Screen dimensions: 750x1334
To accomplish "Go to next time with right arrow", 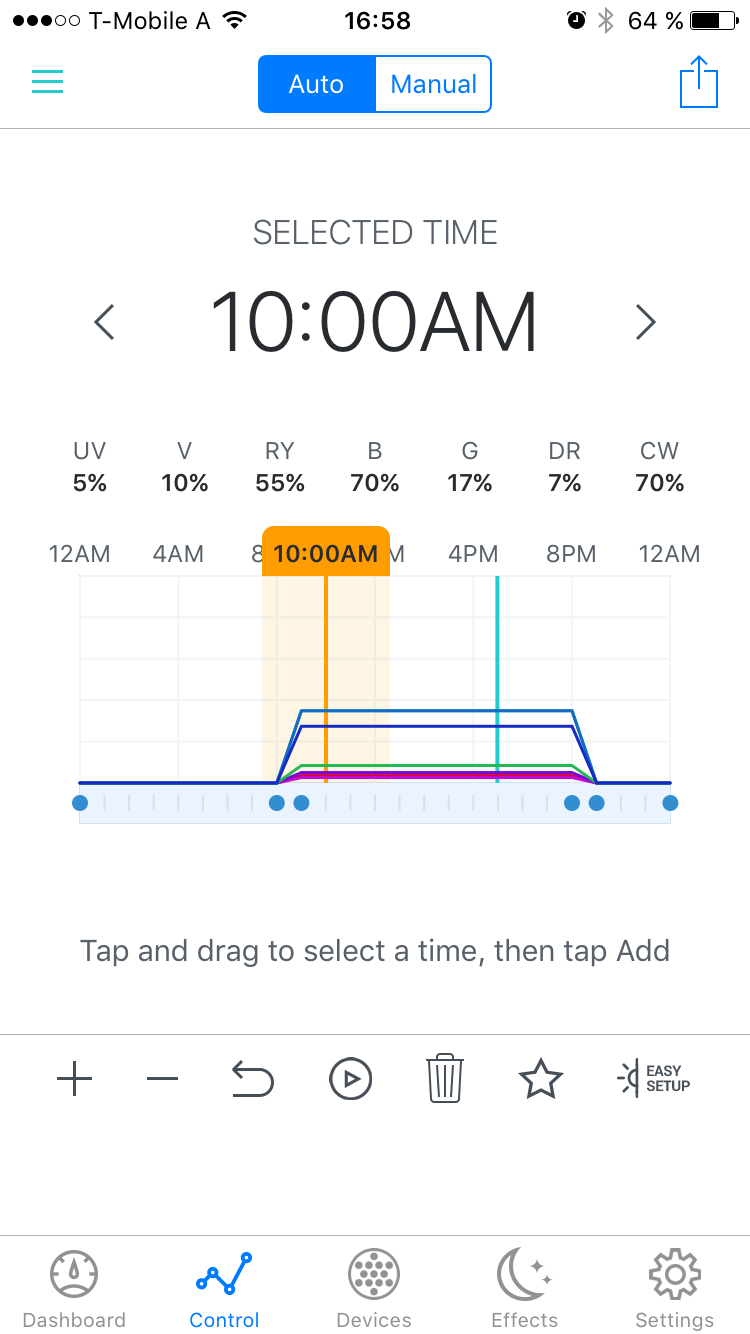I will pos(646,322).
